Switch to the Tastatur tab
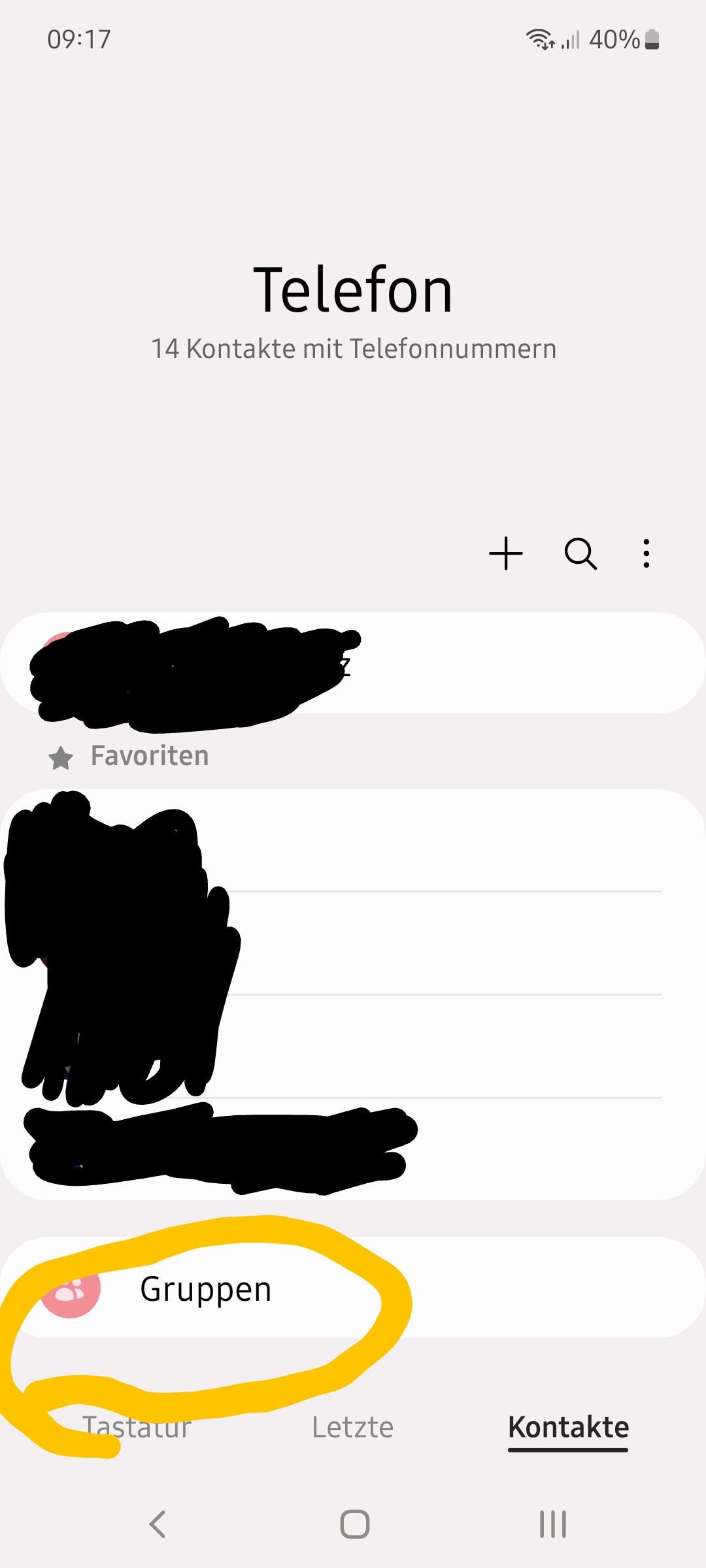706x1568 pixels. [137, 1427]
